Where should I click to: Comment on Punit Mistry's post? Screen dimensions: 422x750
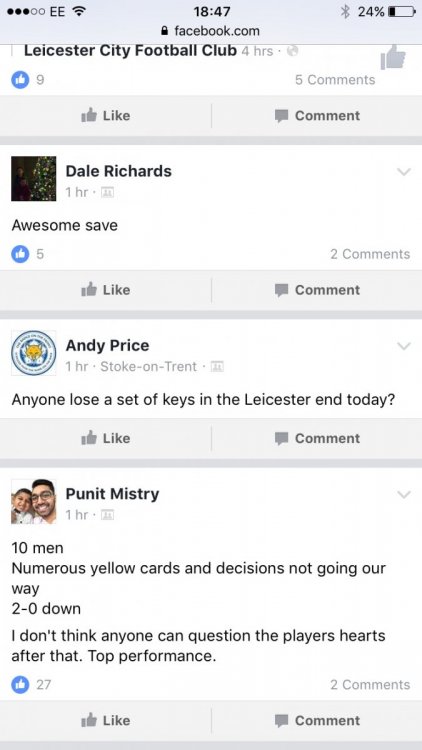point(317,720)
